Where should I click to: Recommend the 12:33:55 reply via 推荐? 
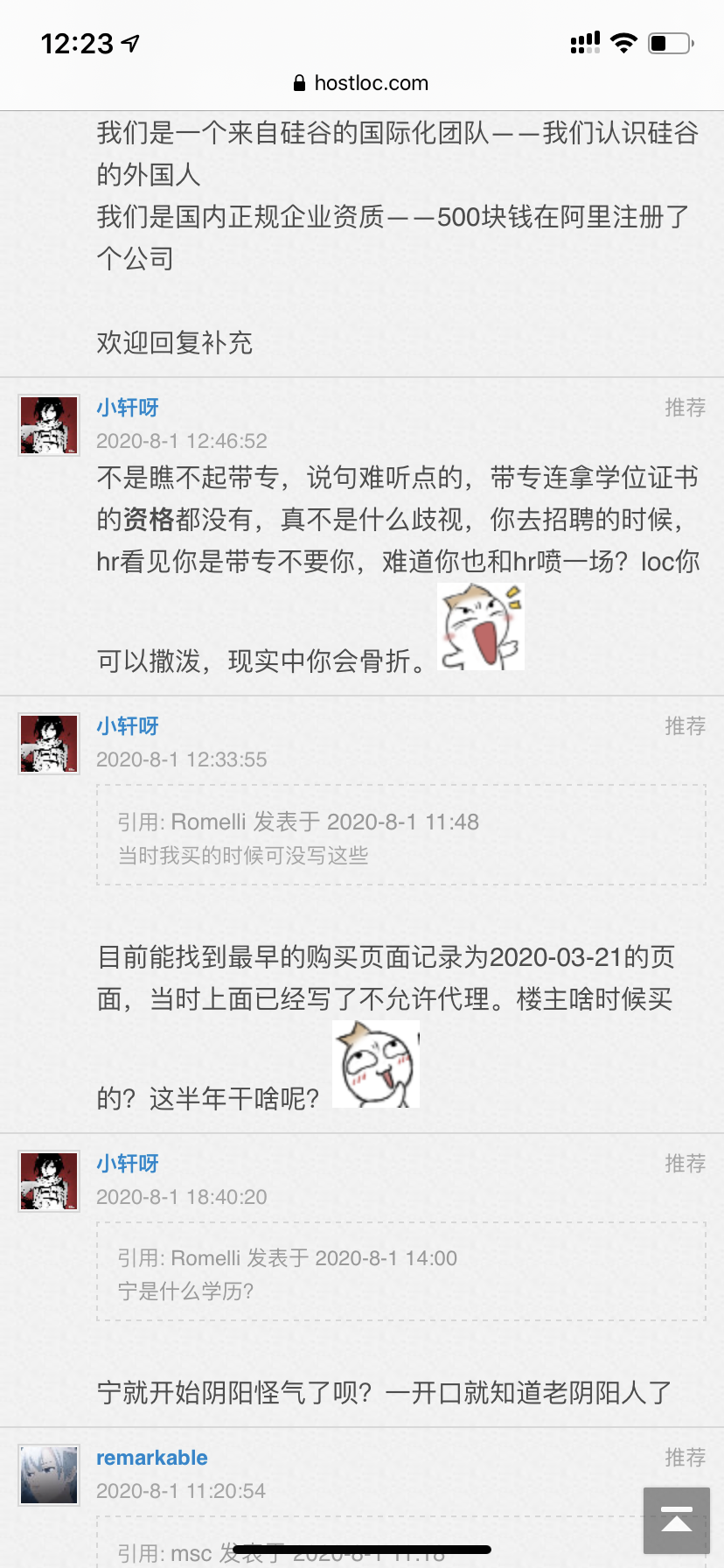click(x=685, y=726)
